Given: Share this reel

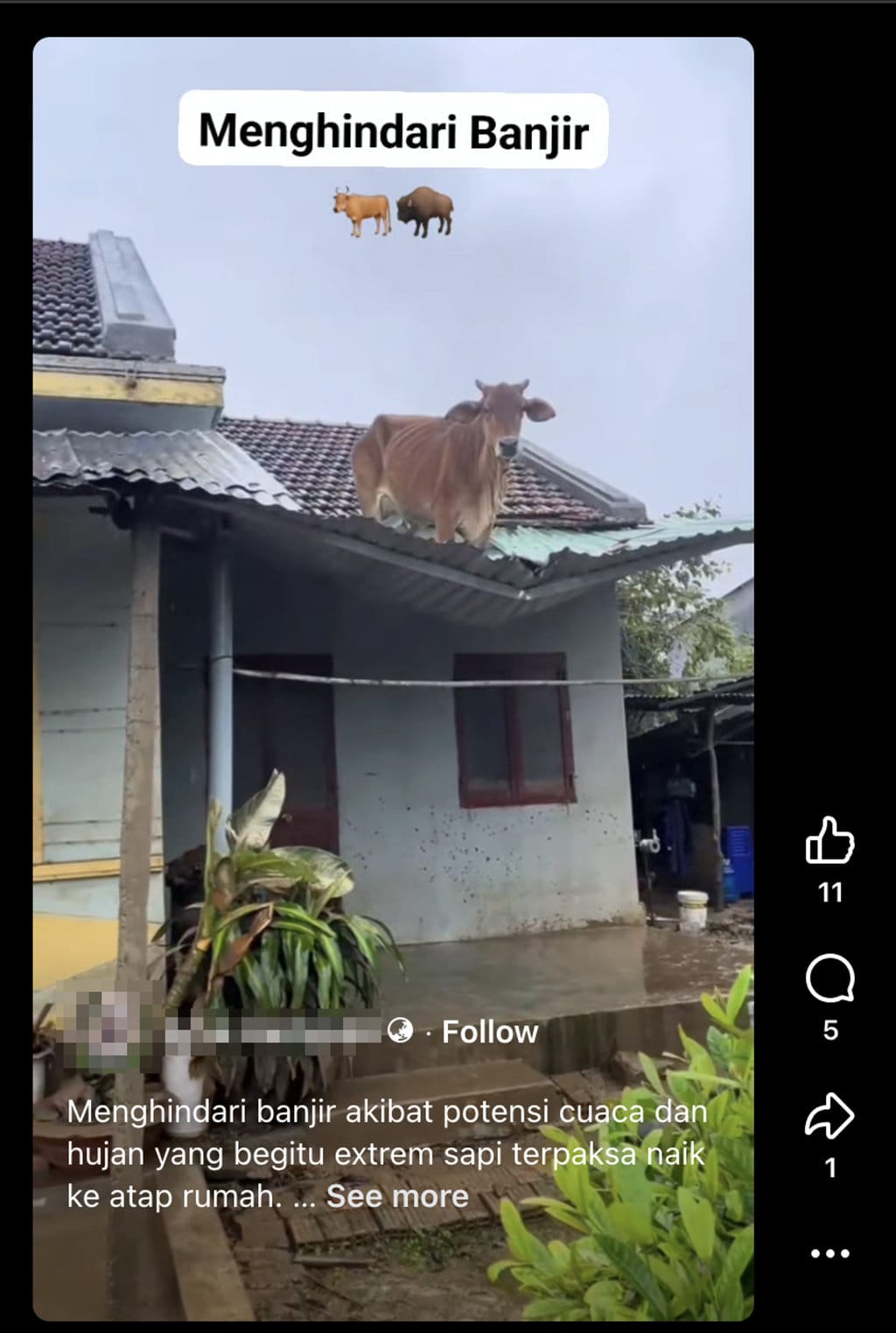Looking at the screenshot, I should (829, 1116).
